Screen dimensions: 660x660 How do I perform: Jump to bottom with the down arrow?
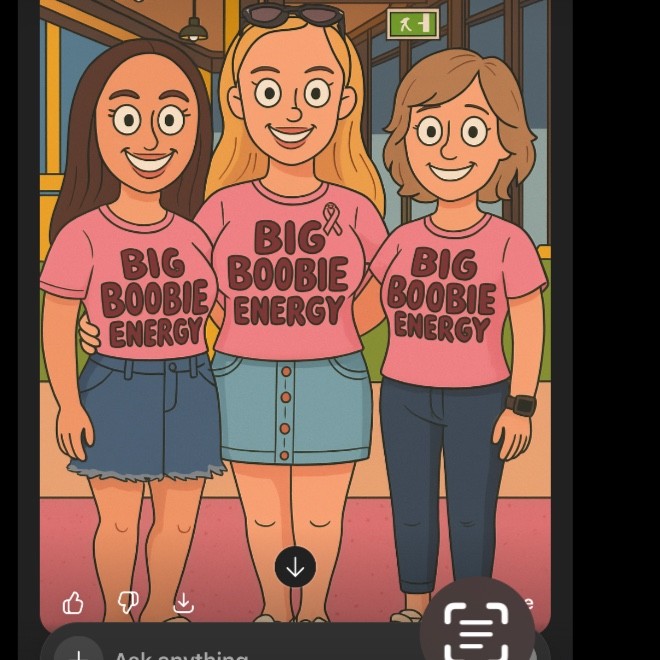pyautogui.click(x=295, y=568)
